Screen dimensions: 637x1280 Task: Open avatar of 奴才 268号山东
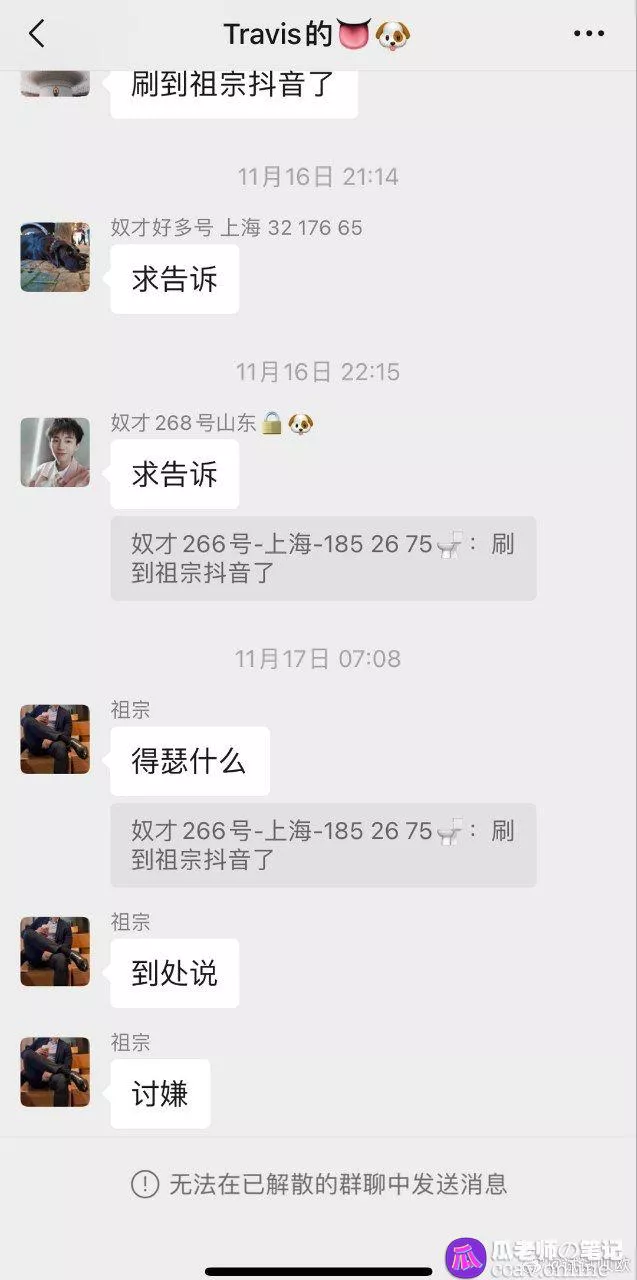55,452
